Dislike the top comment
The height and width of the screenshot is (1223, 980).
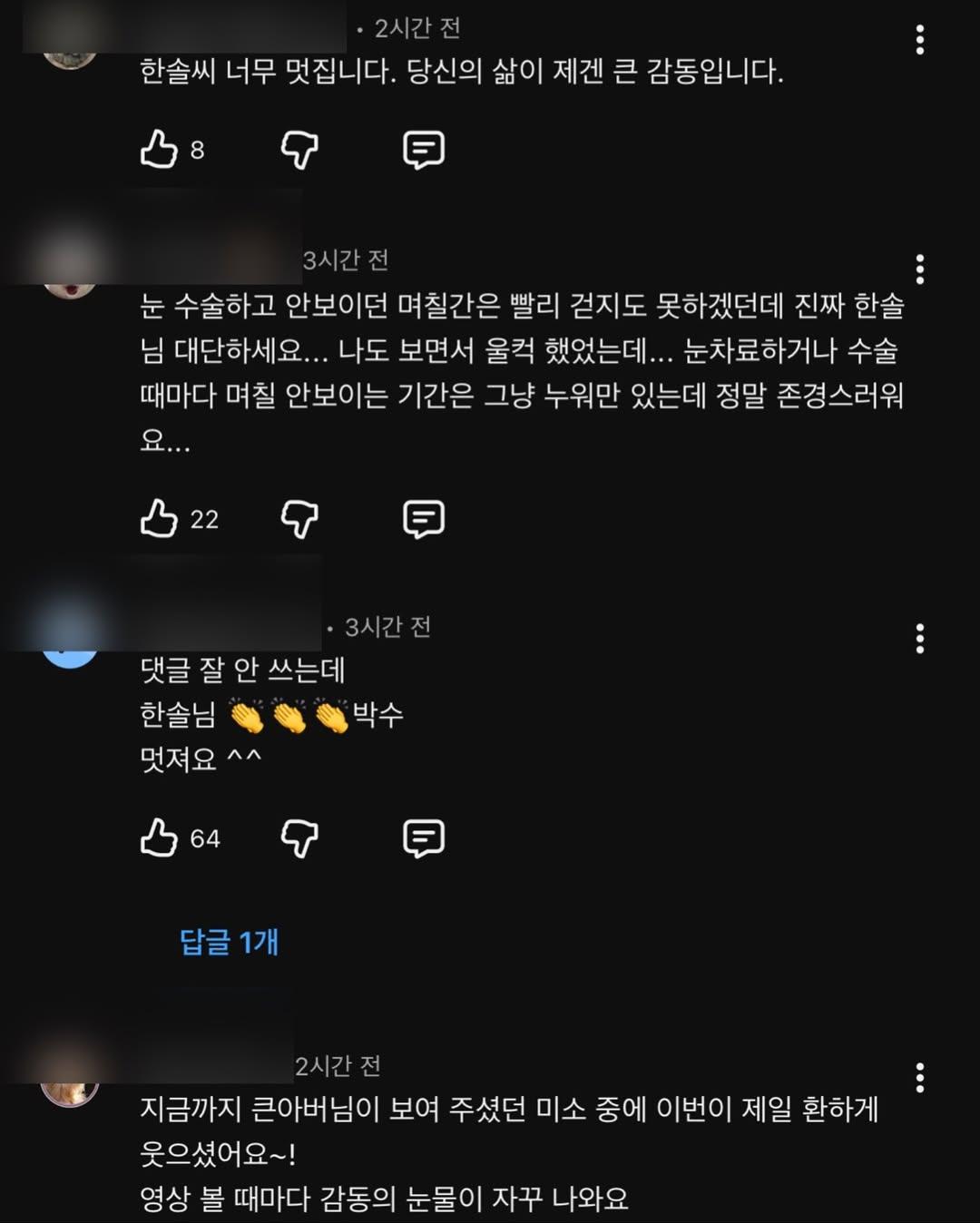tap(299, 149)
